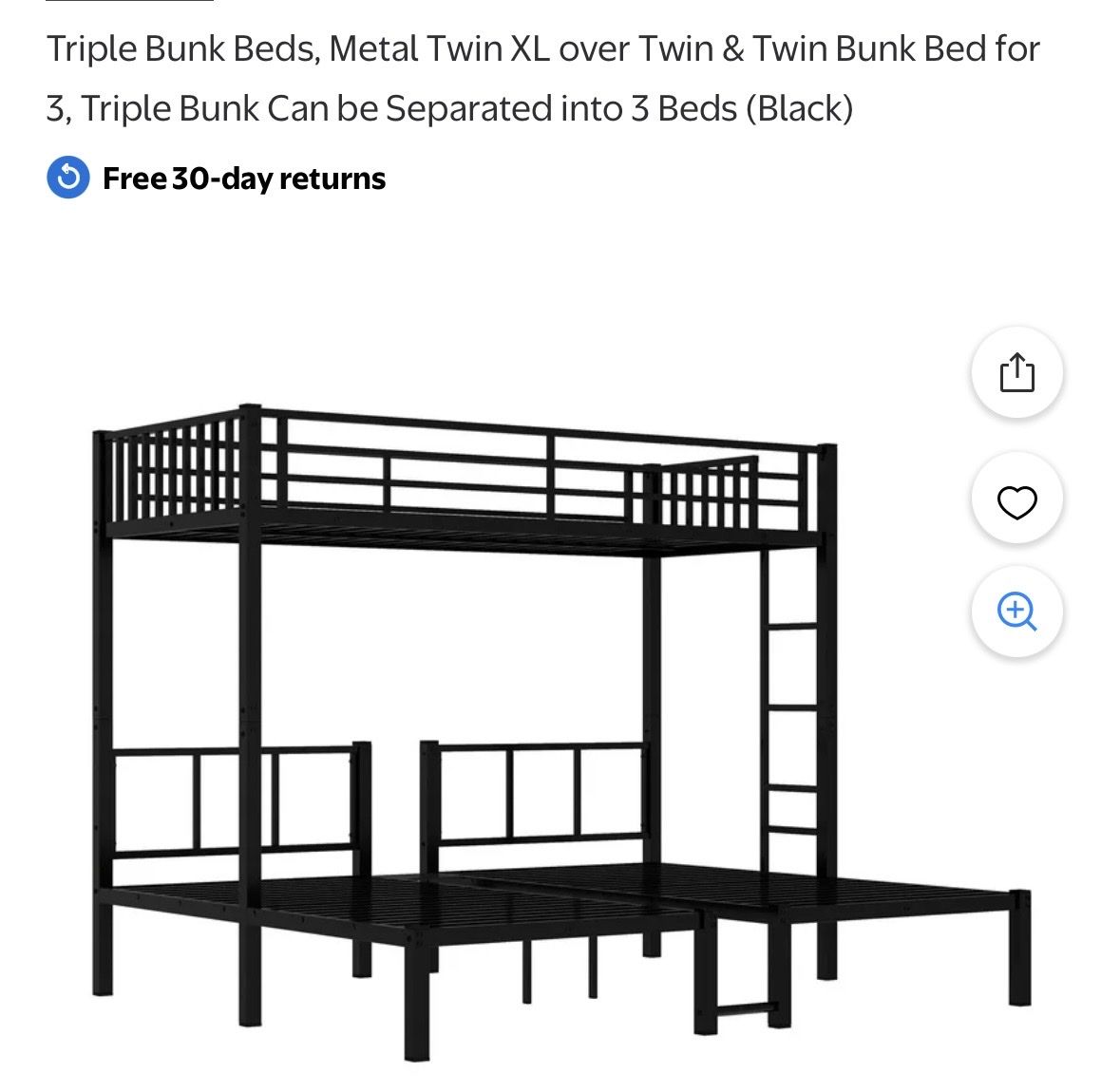This screenshot has height=1092, width=1120.
Task: Zoom into the product image
Action: (1016, 611)
